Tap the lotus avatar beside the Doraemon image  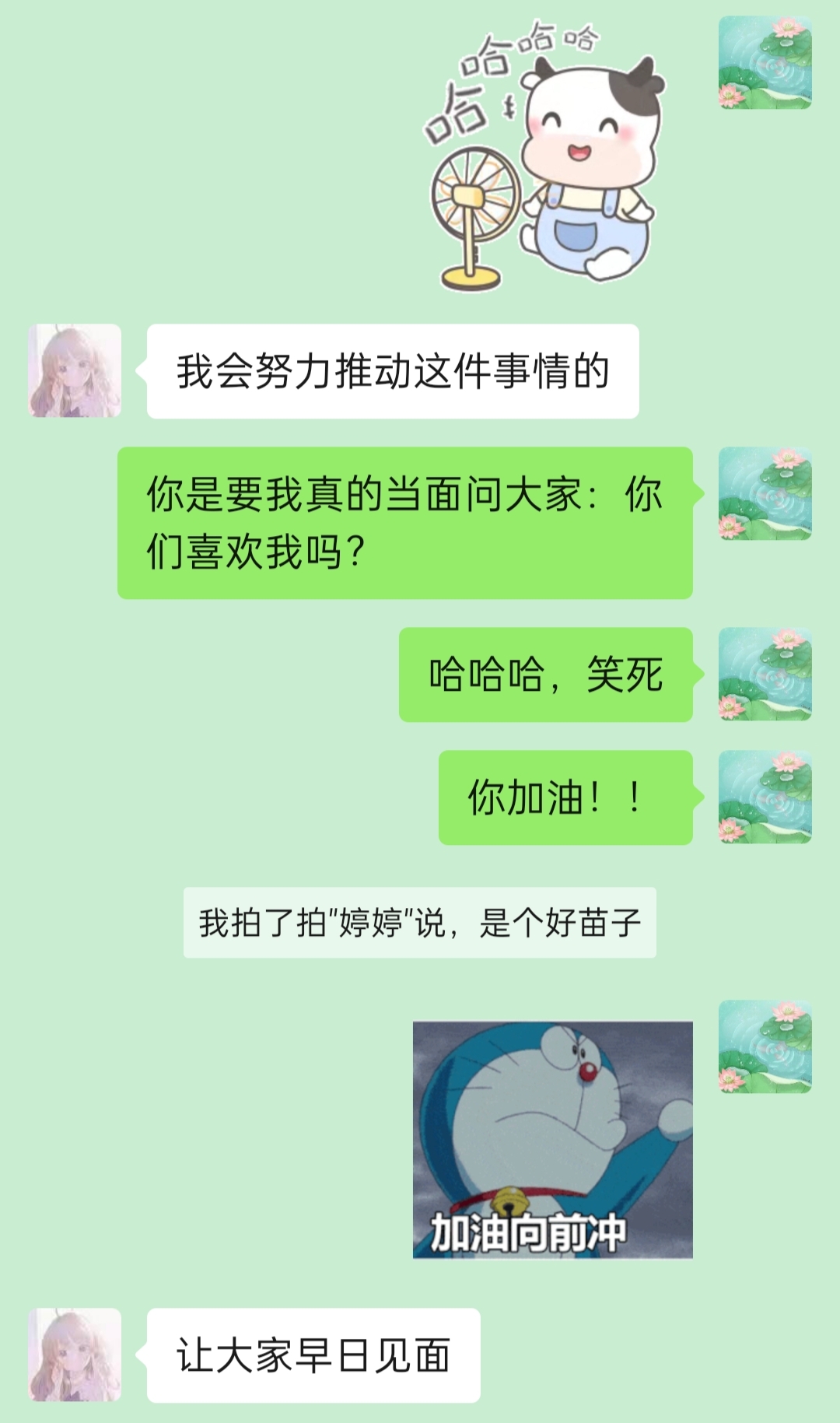coord(765,1046)
